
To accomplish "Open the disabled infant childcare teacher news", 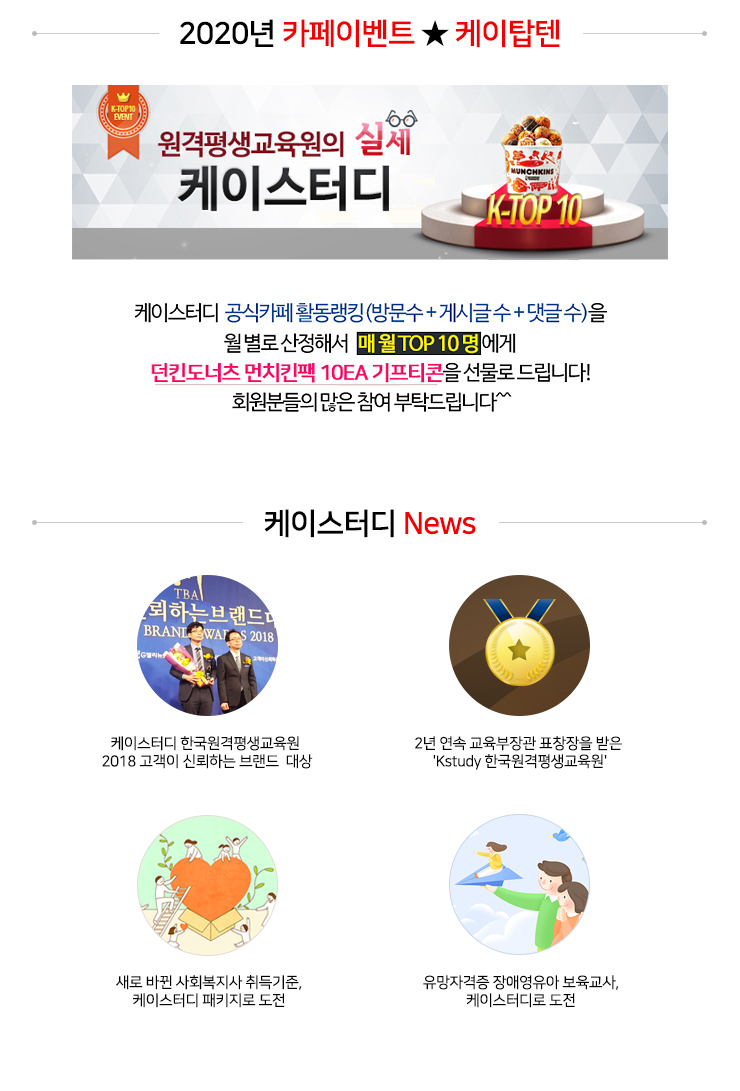I will [x=519, y=884].
